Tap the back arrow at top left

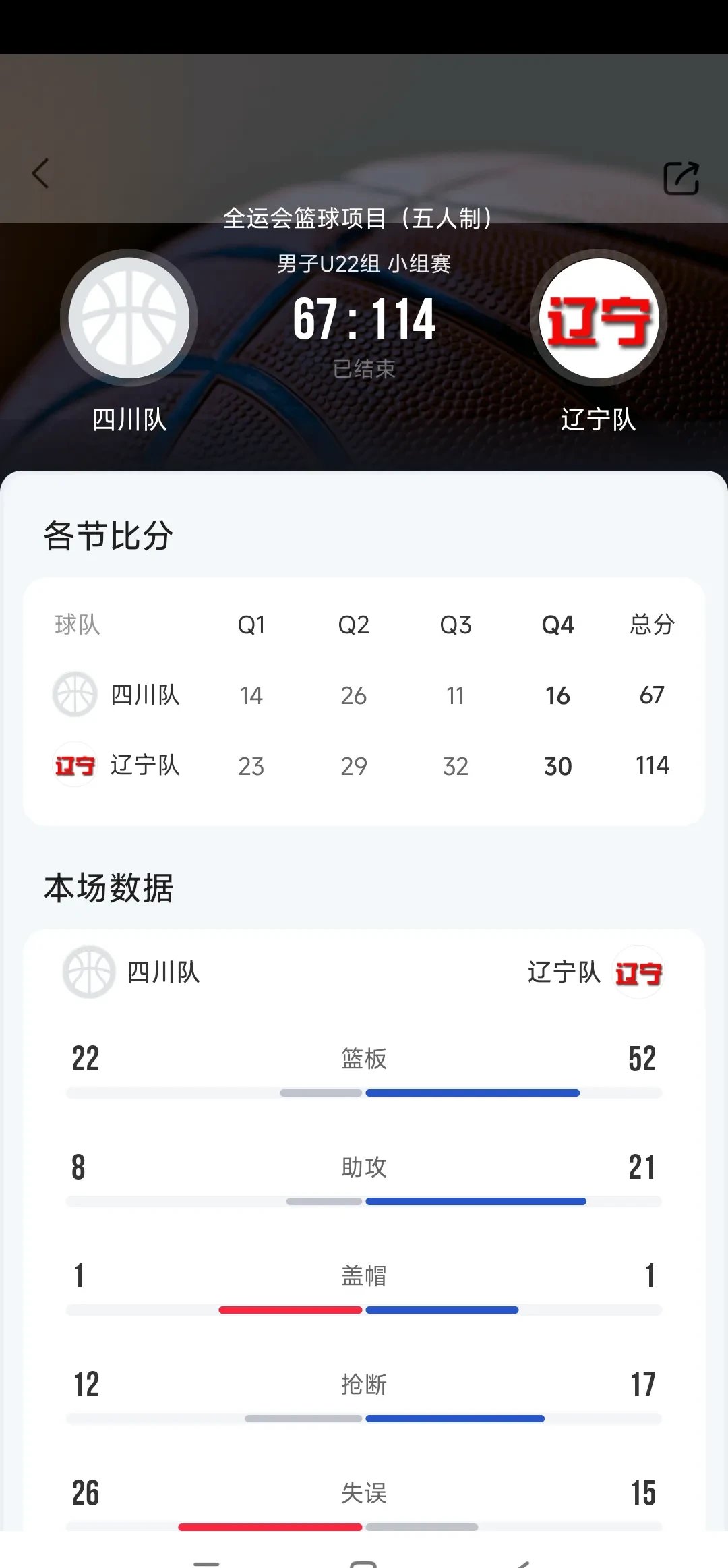point(38,174)
